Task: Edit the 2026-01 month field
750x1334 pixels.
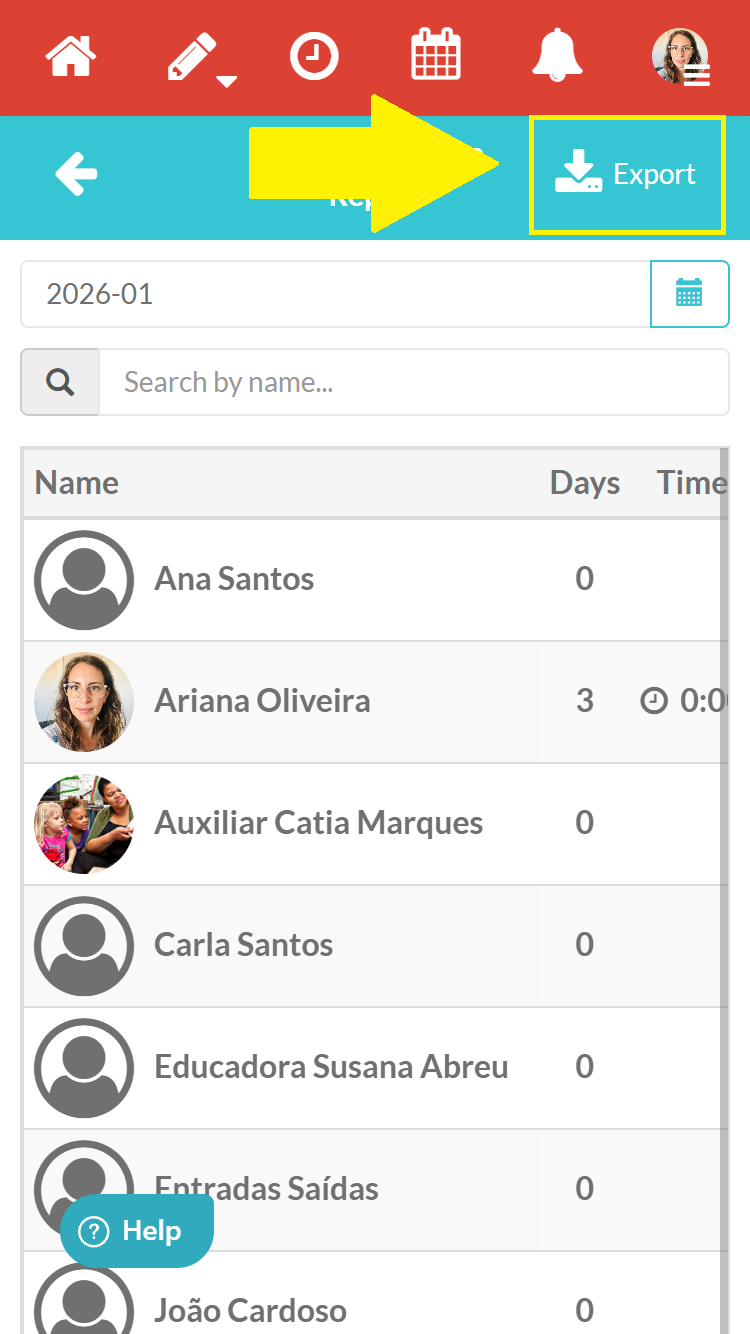Action: [x=335, y=294]
